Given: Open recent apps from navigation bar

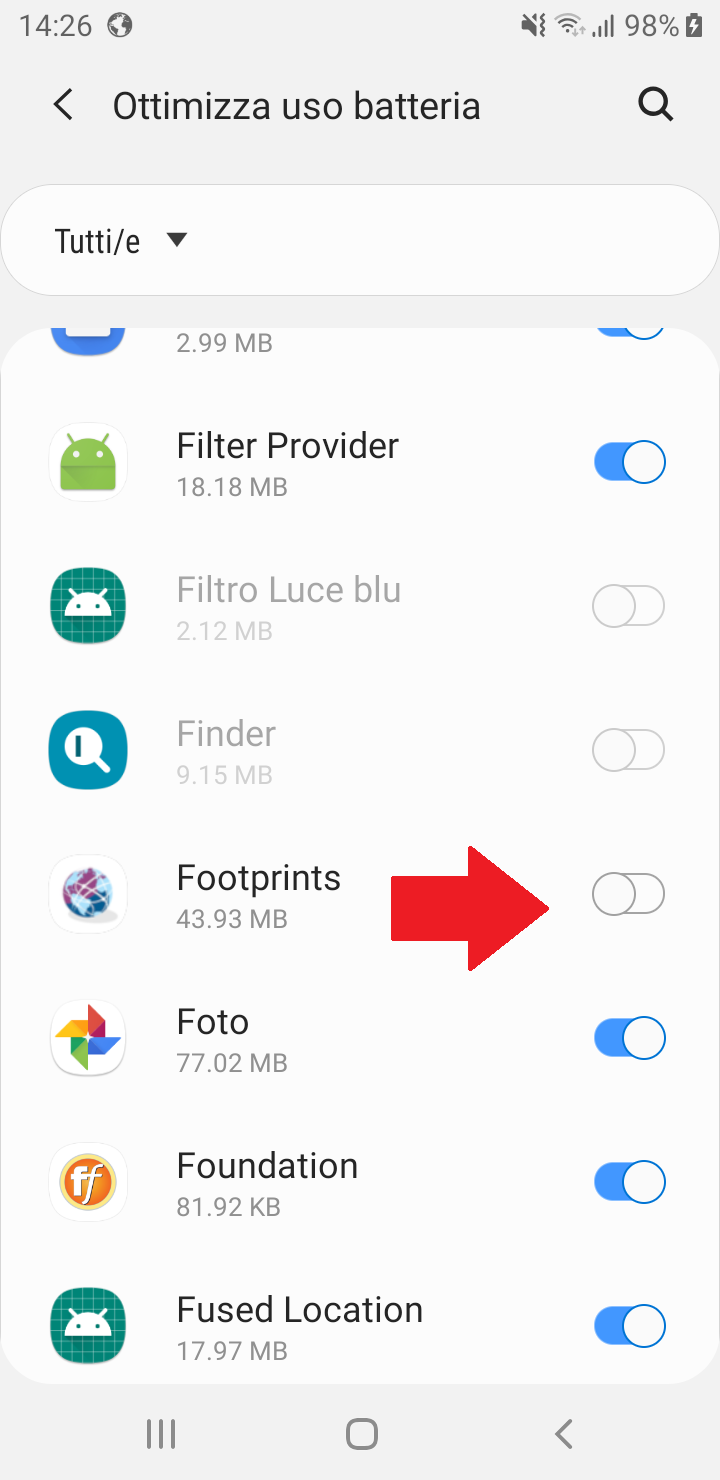Looking at the screenshot, I should (161, 1434).
